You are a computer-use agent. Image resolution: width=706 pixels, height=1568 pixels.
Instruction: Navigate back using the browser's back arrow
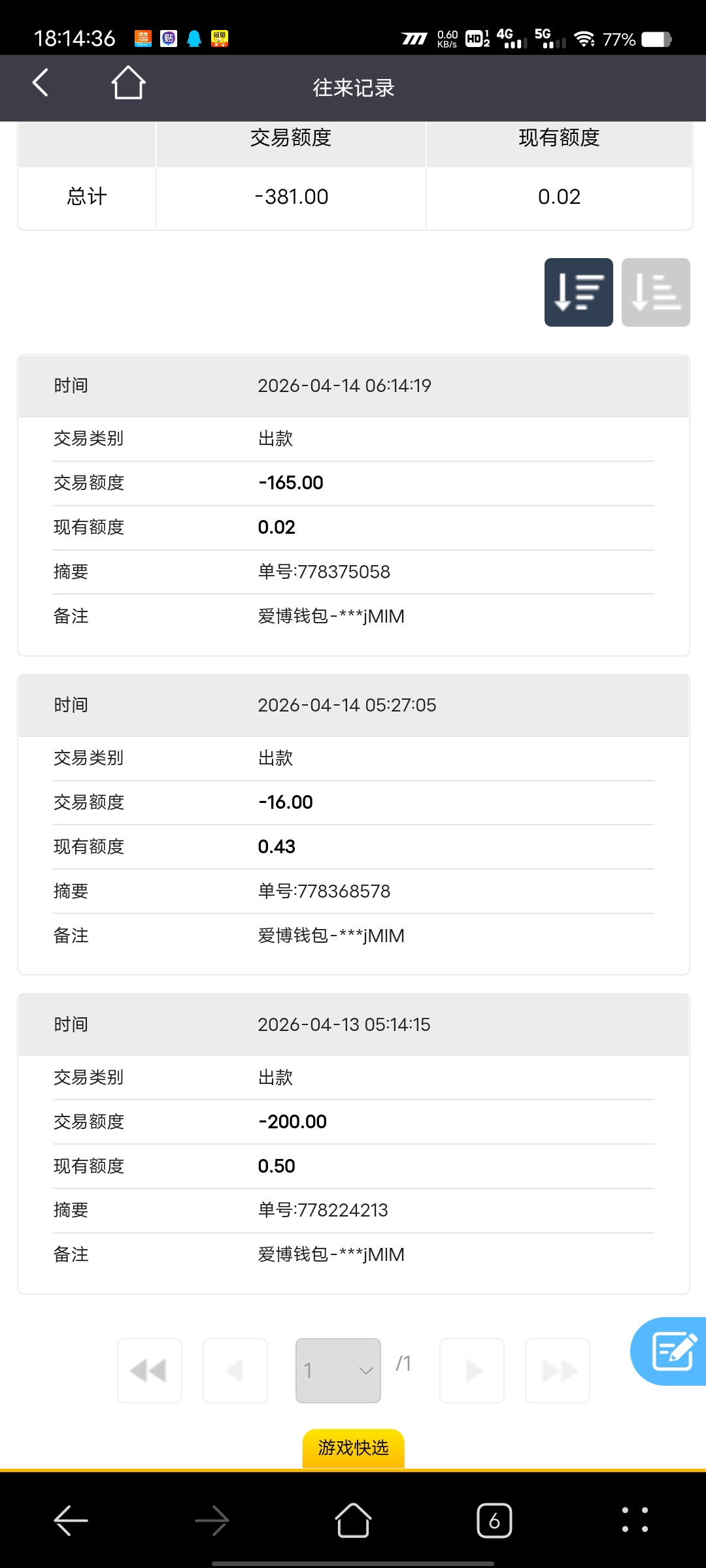click(x=71, y=1520)
